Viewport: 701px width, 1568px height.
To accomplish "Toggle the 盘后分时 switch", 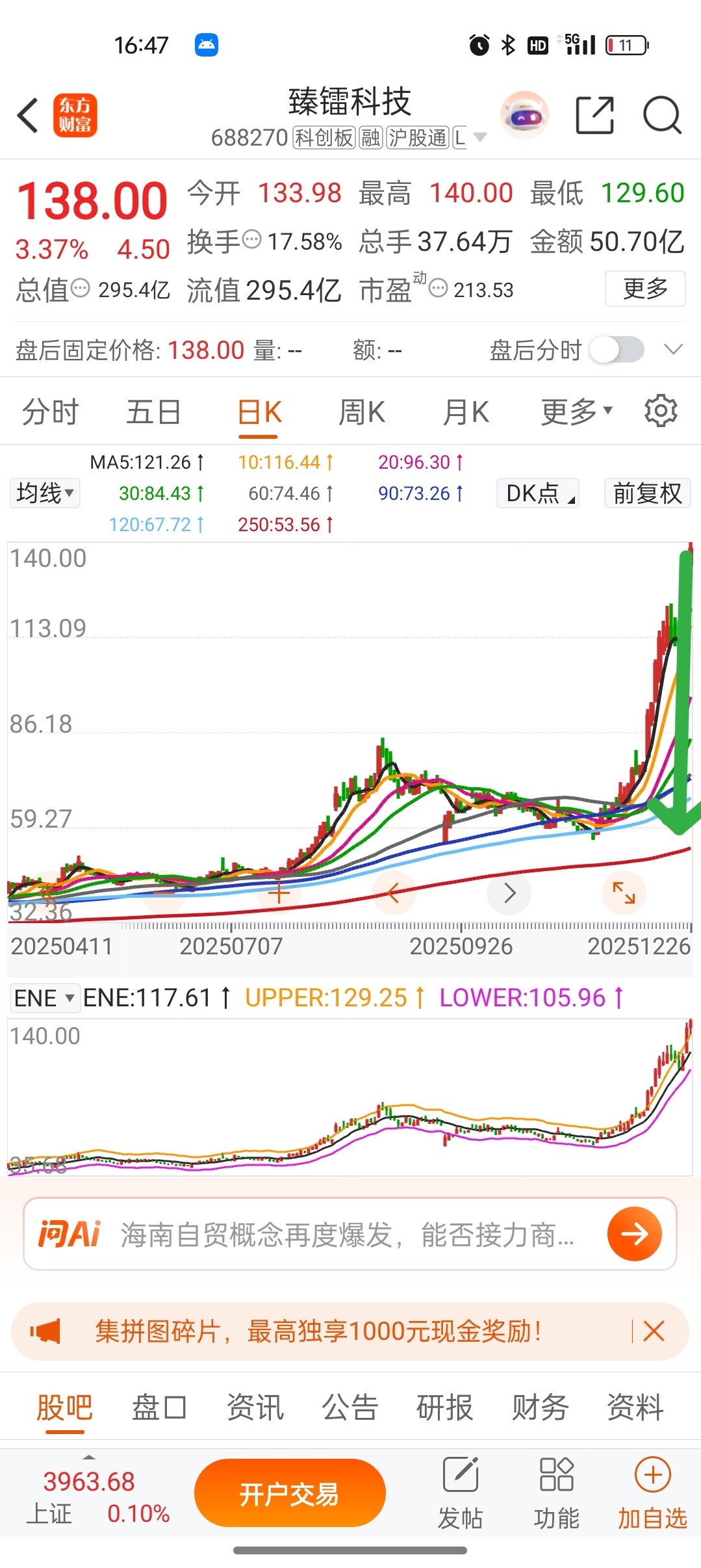I will (617, 350).
